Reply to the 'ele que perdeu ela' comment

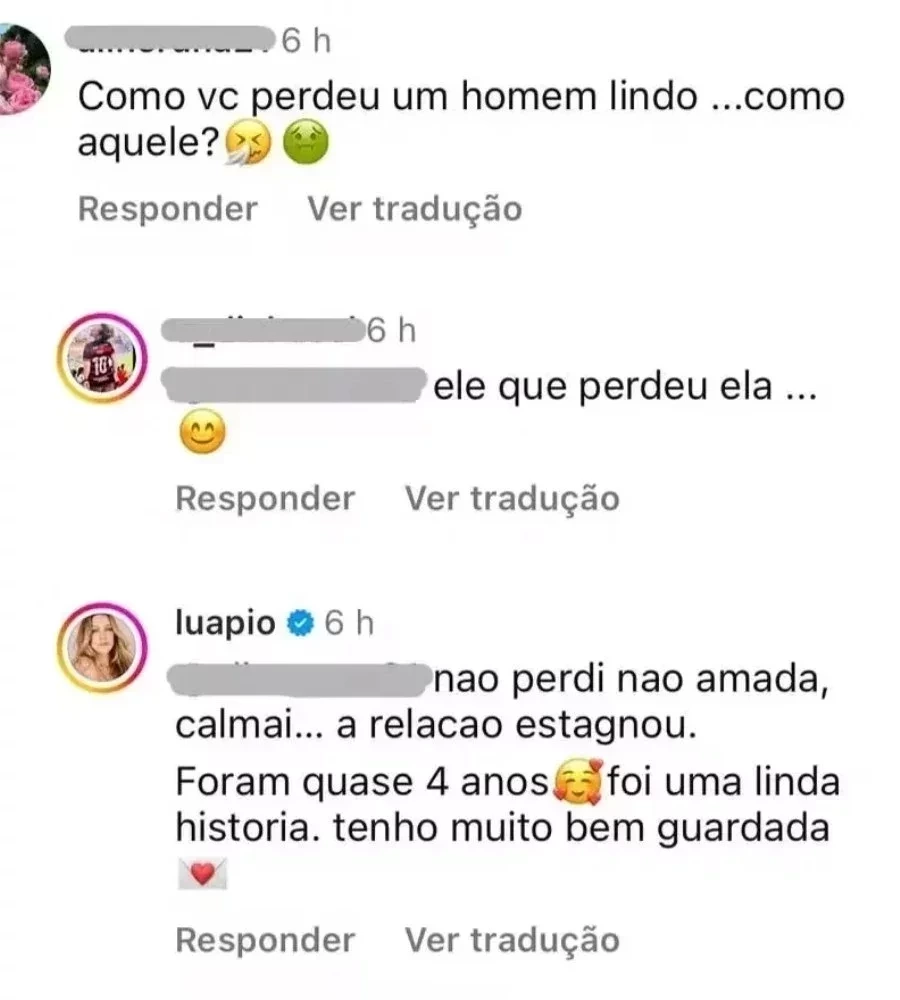click(265, 498)
